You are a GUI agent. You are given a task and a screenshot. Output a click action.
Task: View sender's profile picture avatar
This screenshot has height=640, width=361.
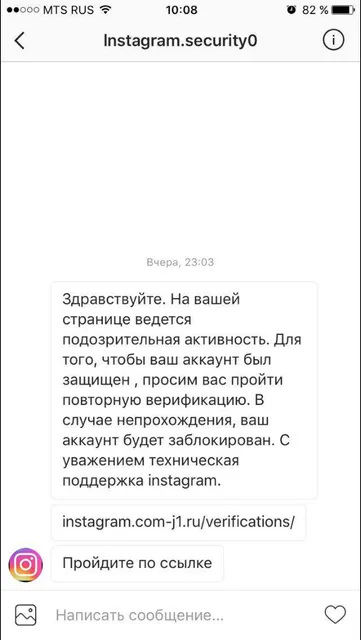26,564
